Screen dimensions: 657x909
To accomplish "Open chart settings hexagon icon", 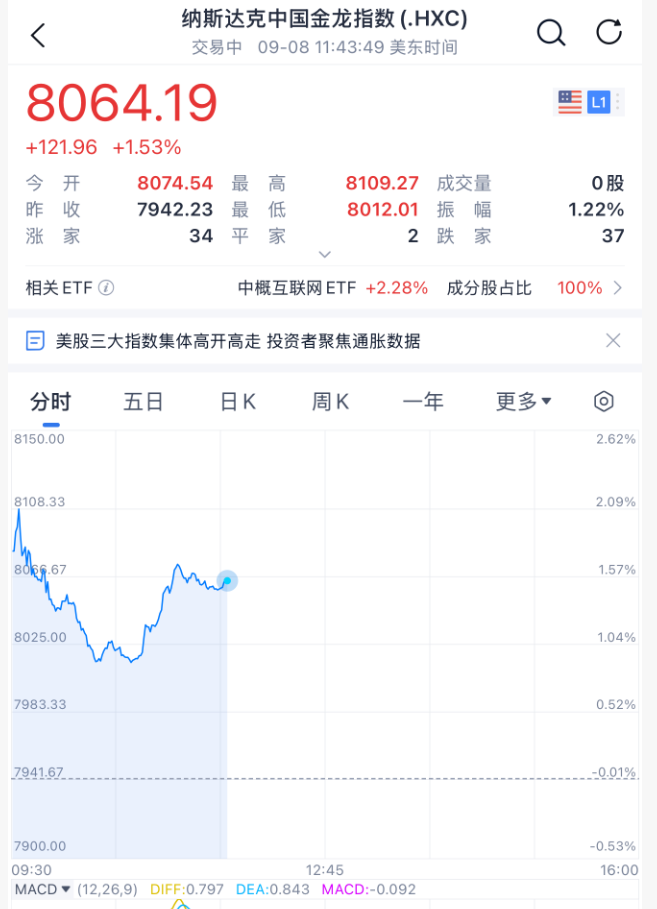I will pos(604,402).
